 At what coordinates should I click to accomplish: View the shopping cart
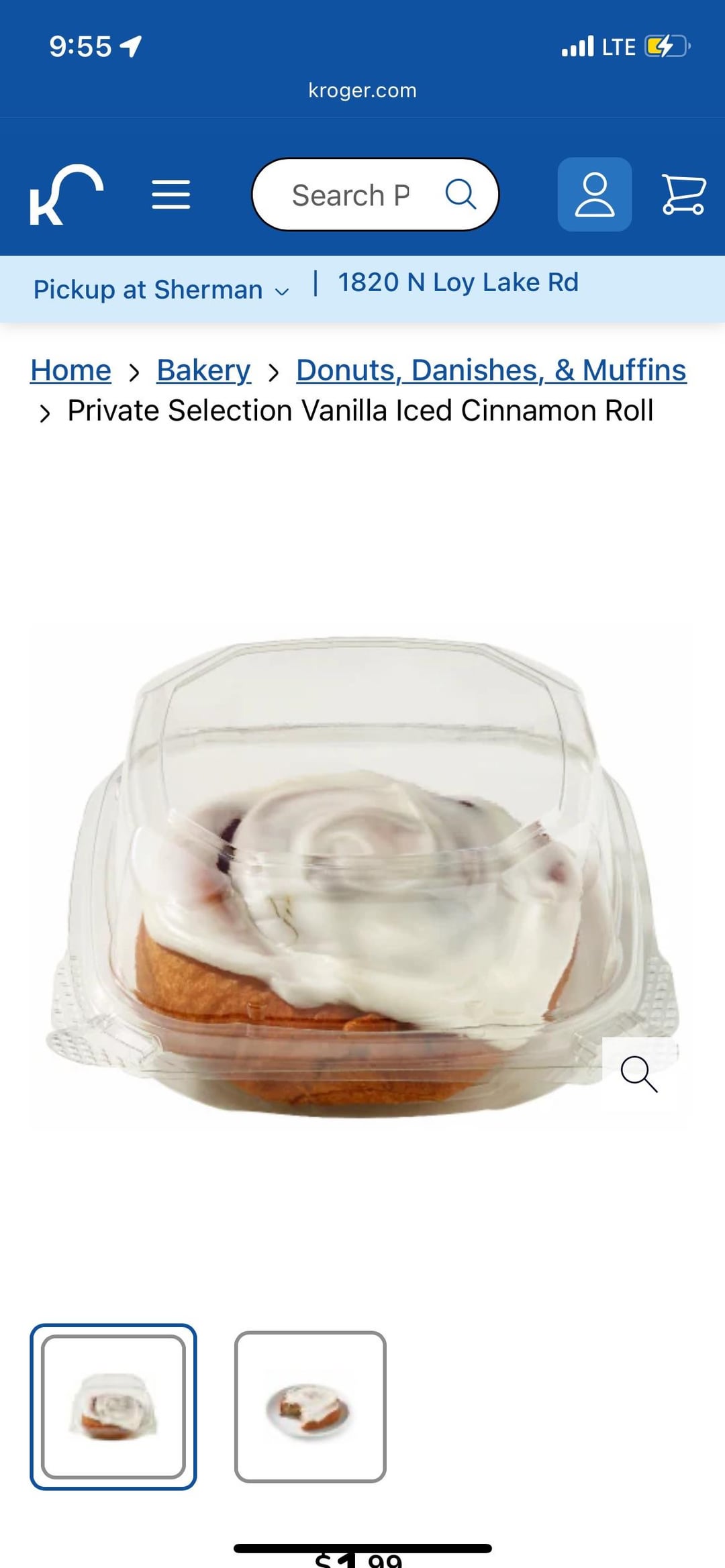pyautogui.click(x=683, y=195)
